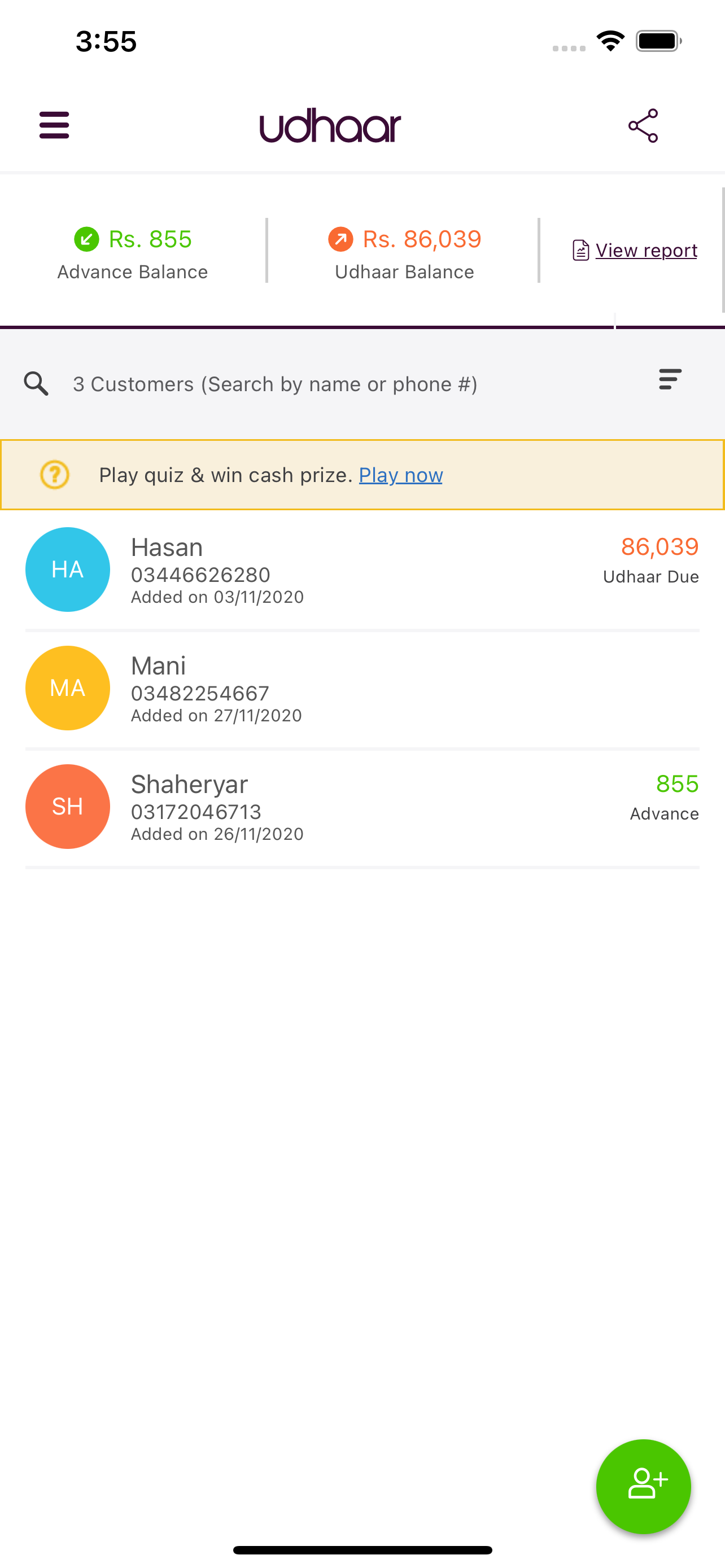Open the View report link
This screenshot has width=725, height=1568.
(647, 249)
